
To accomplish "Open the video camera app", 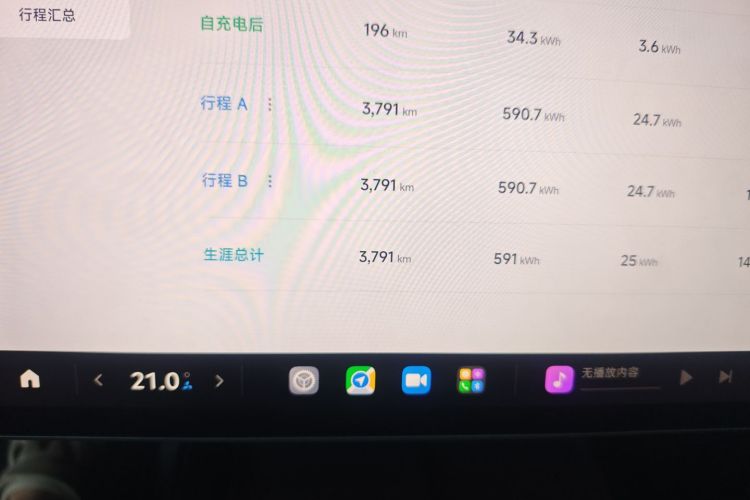I will point(416,380).
